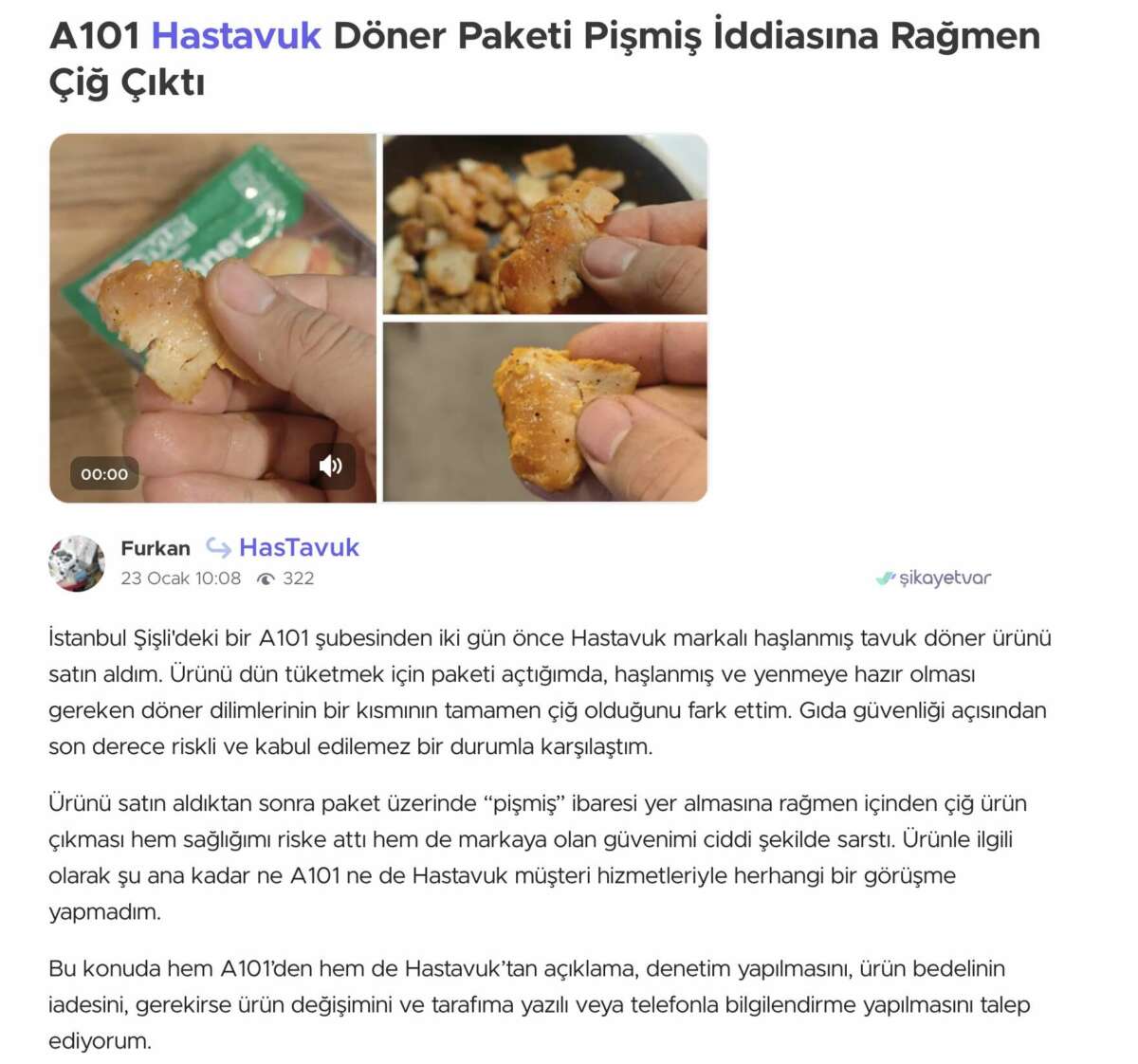
Task: Visit the HasTavuk brand page
Action: (299, 547)
